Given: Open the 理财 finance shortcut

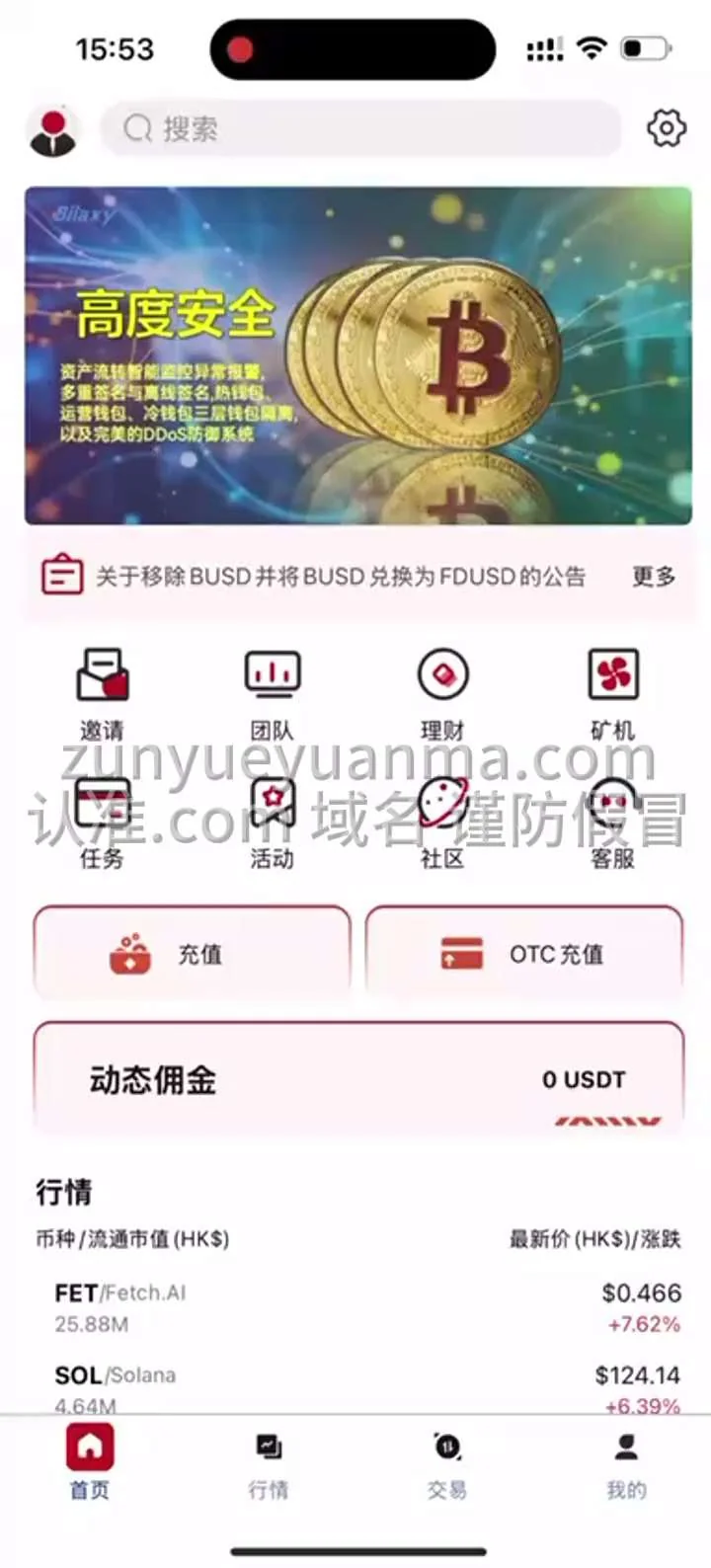Looking at the screenshot, I should point(442,693).
